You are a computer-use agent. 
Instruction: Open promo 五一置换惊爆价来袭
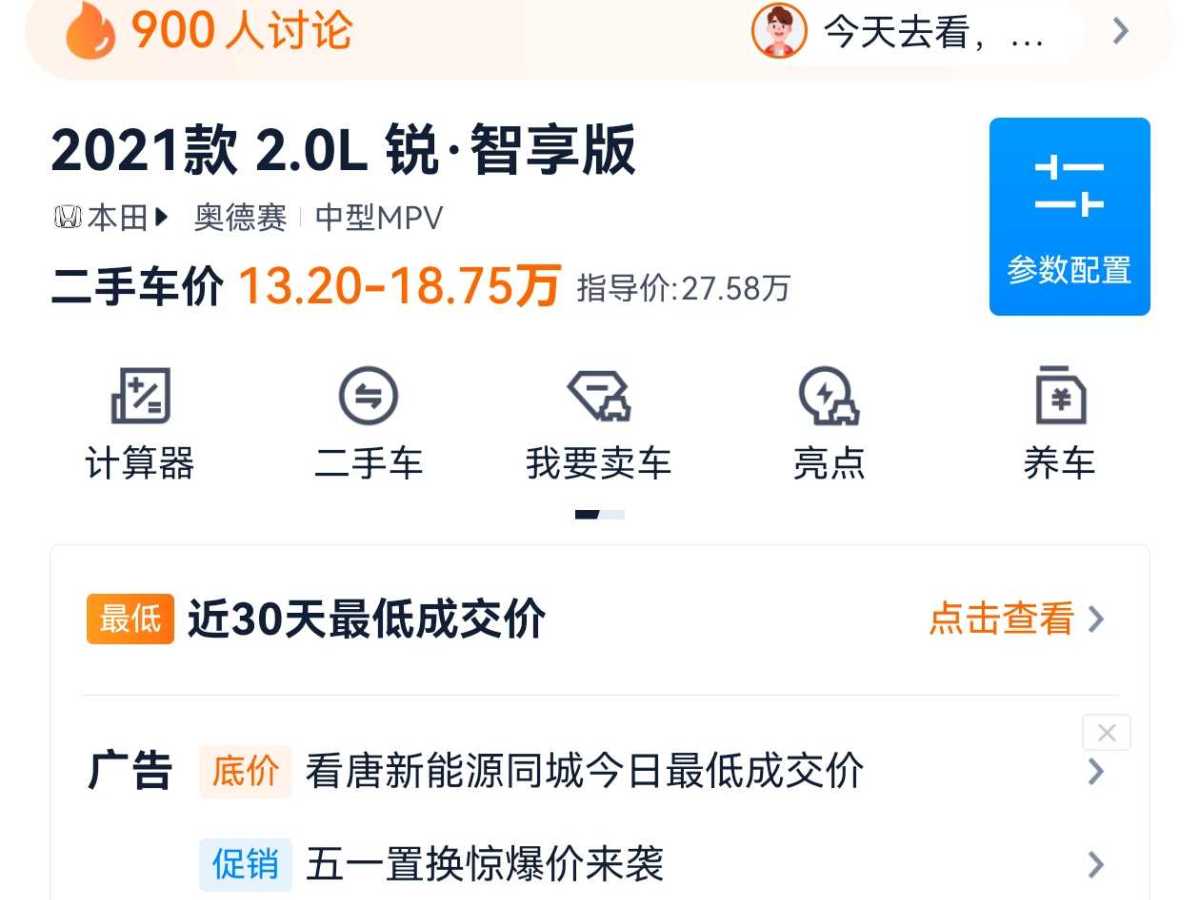(x=484, y=864)
